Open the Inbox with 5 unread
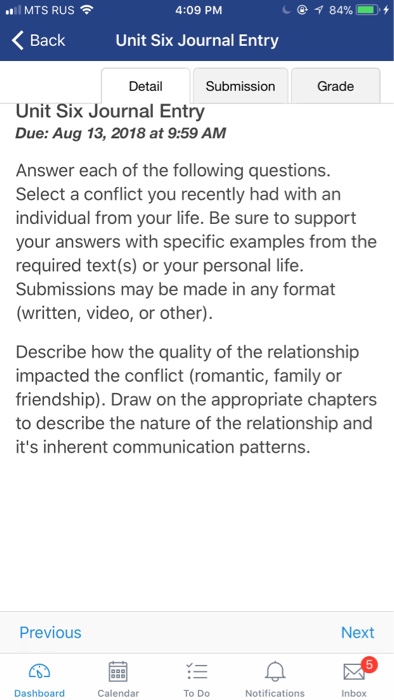This screenshot has width=394, height=700. coord(354,678)
